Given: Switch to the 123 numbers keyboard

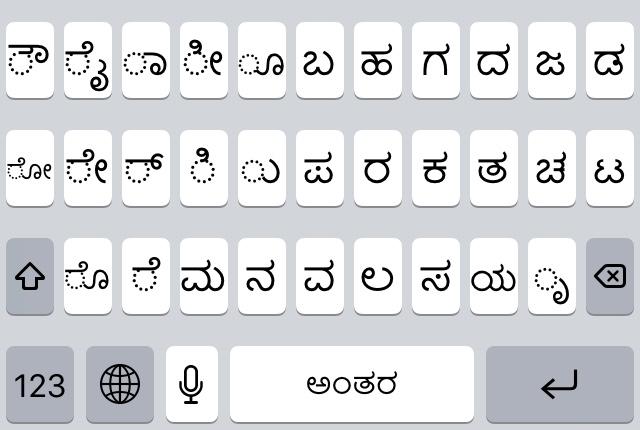Looking at the screenshot, I should pyautogui.click(x=40, y=384).
